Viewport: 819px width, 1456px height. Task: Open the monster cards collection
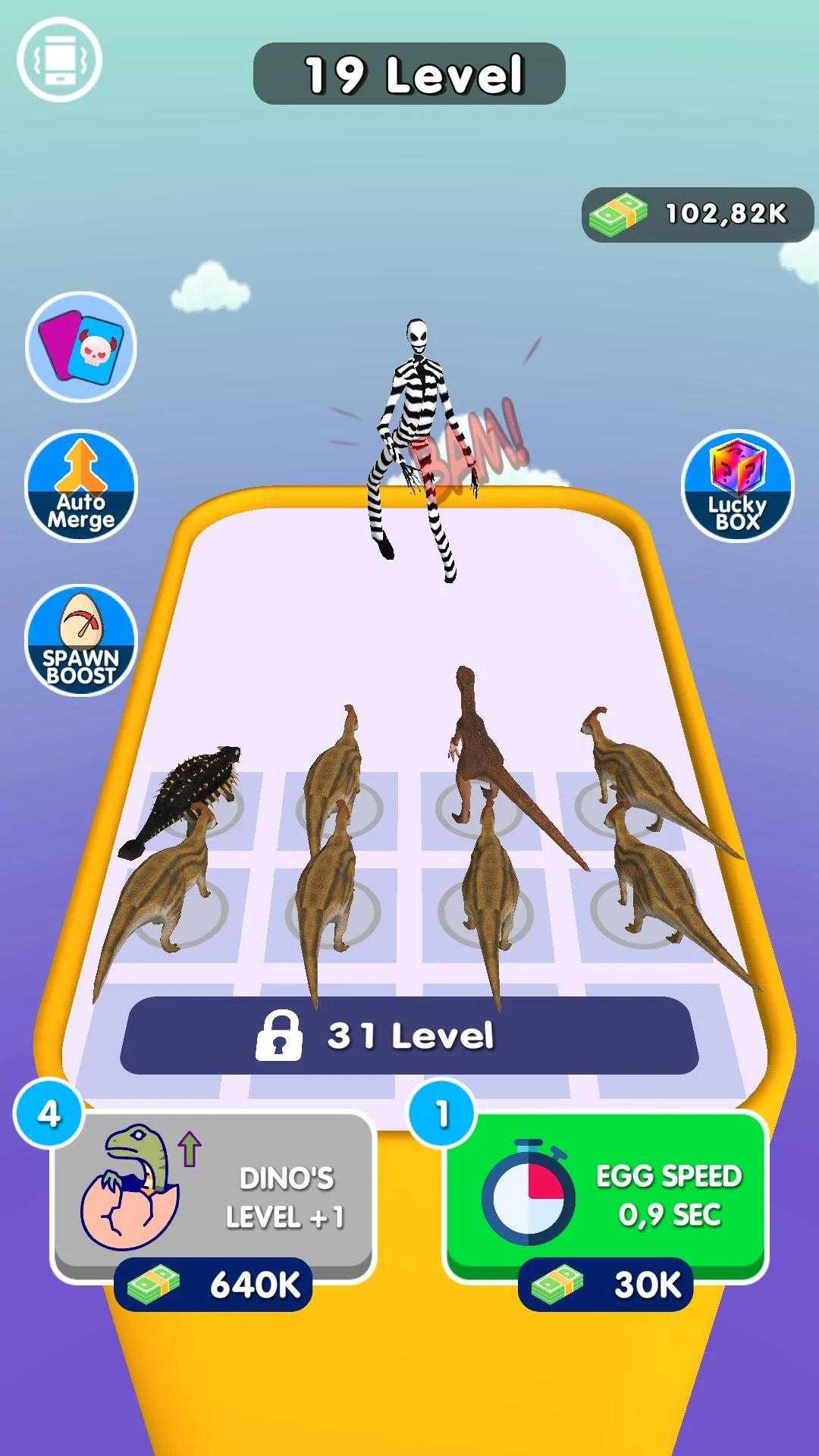coord(81,347)
